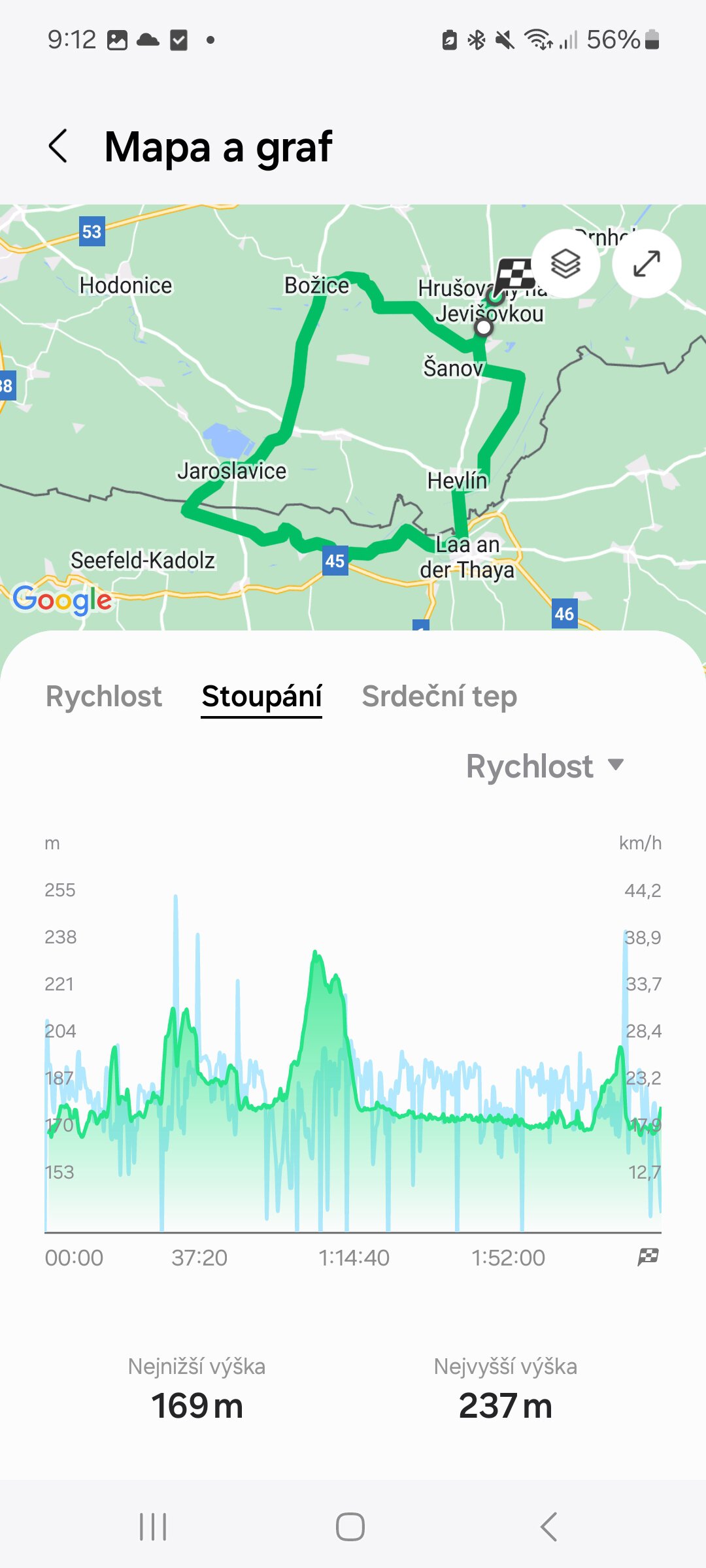Expand the map to full screen
This screenshot has width=706, height=1568.
tap(647, 264)
